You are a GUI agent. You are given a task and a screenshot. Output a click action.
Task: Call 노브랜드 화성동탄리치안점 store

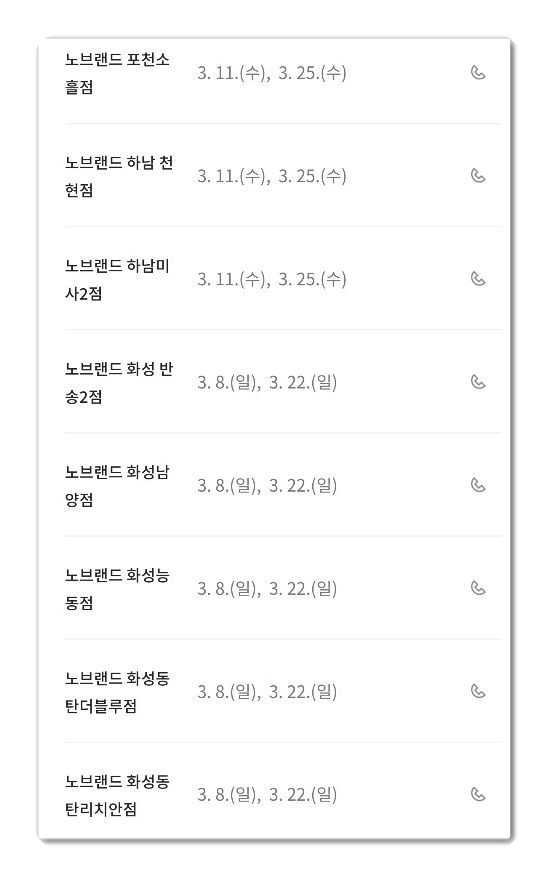pos(478,795)
